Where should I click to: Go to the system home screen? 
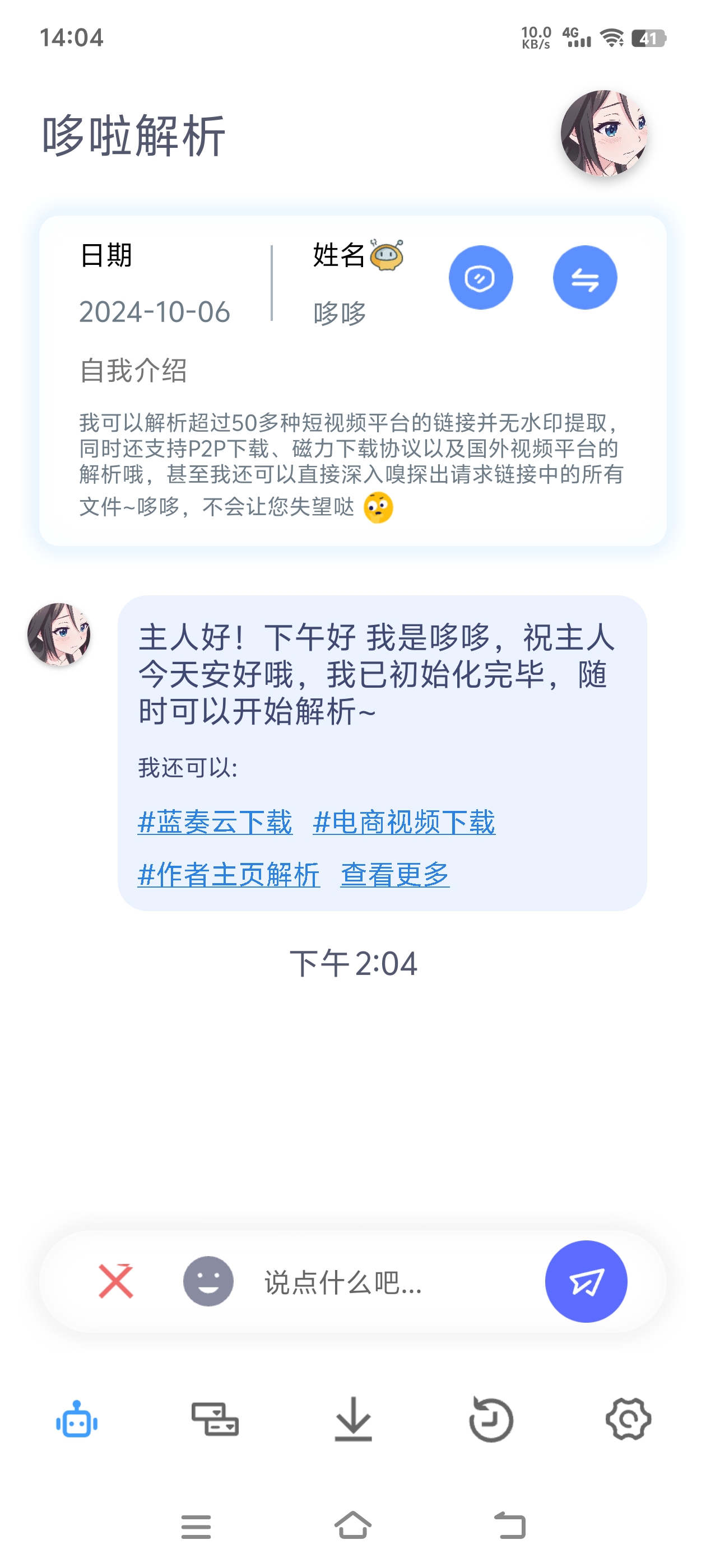coord(354,1525)
